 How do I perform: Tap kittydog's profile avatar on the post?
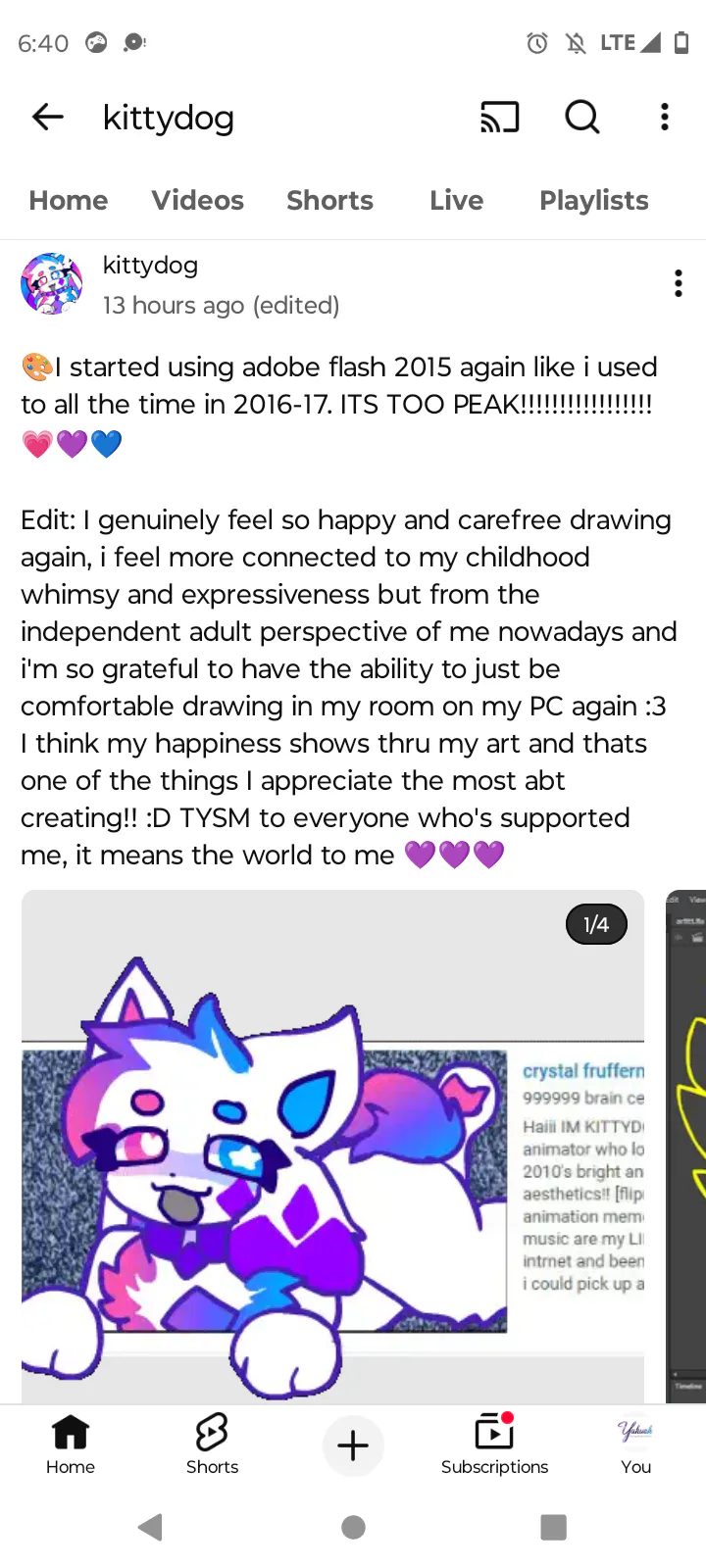coord(52,284)
